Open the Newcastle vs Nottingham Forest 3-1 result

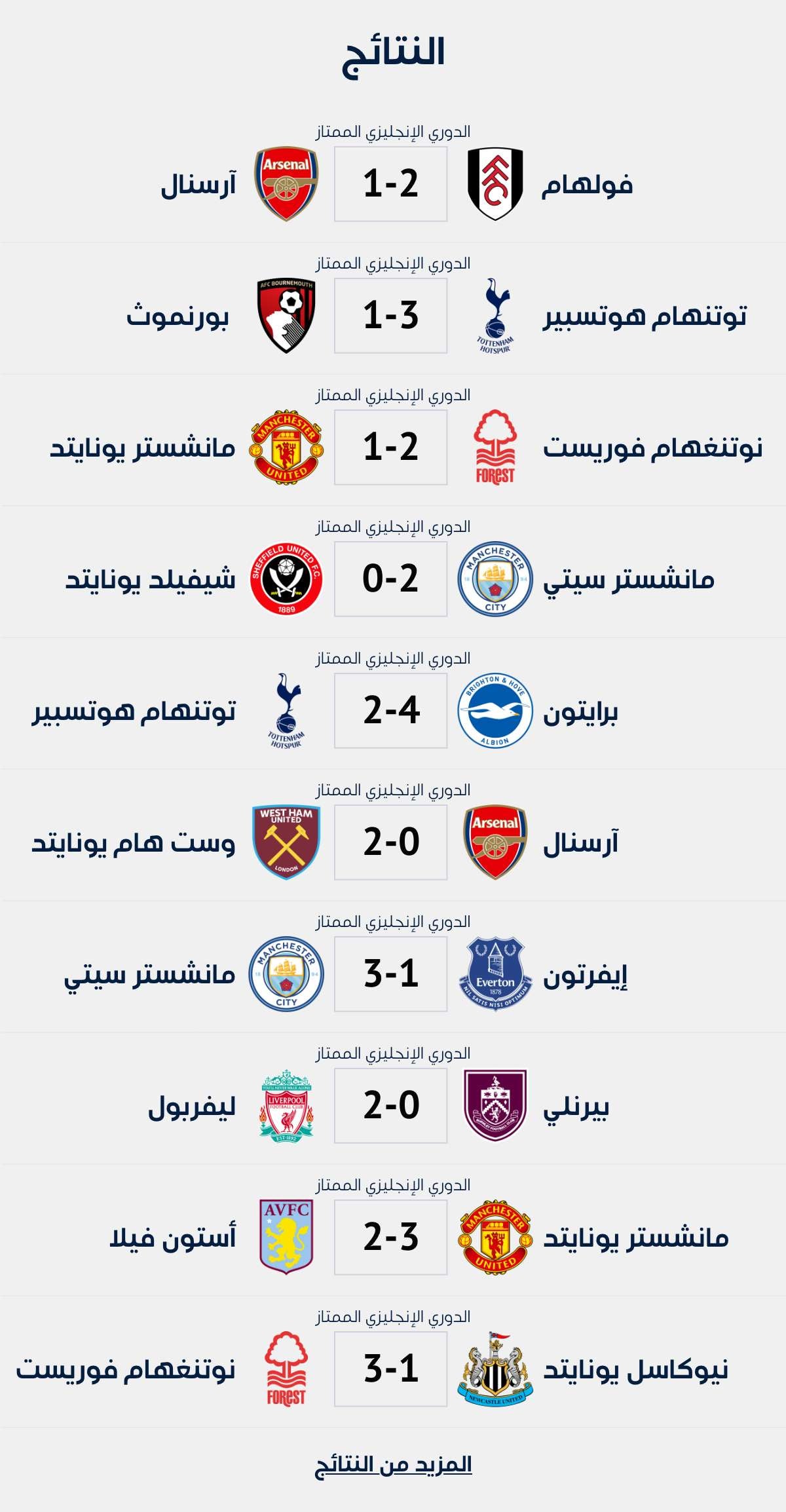[391, 1369]
